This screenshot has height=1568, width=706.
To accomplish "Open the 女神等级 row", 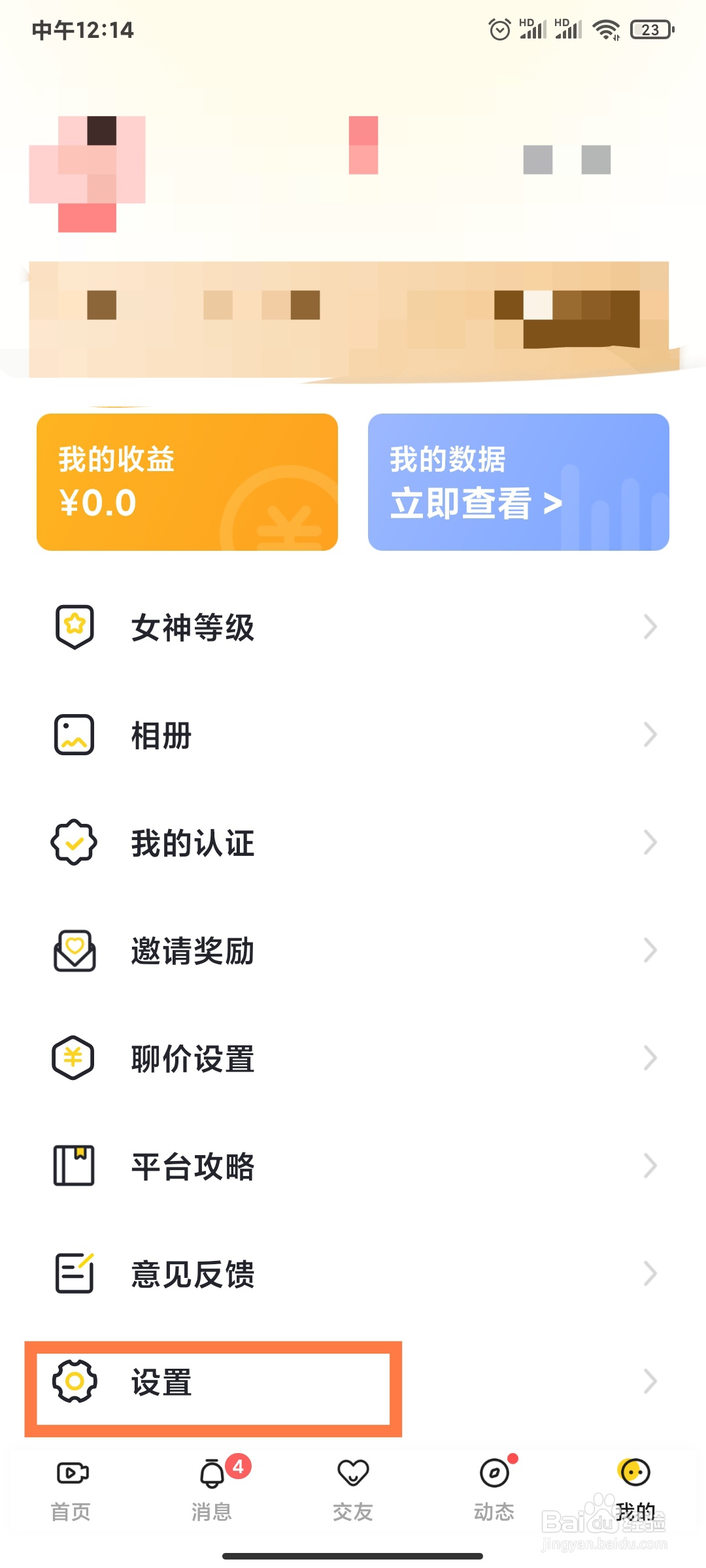I will click(353, 627).
